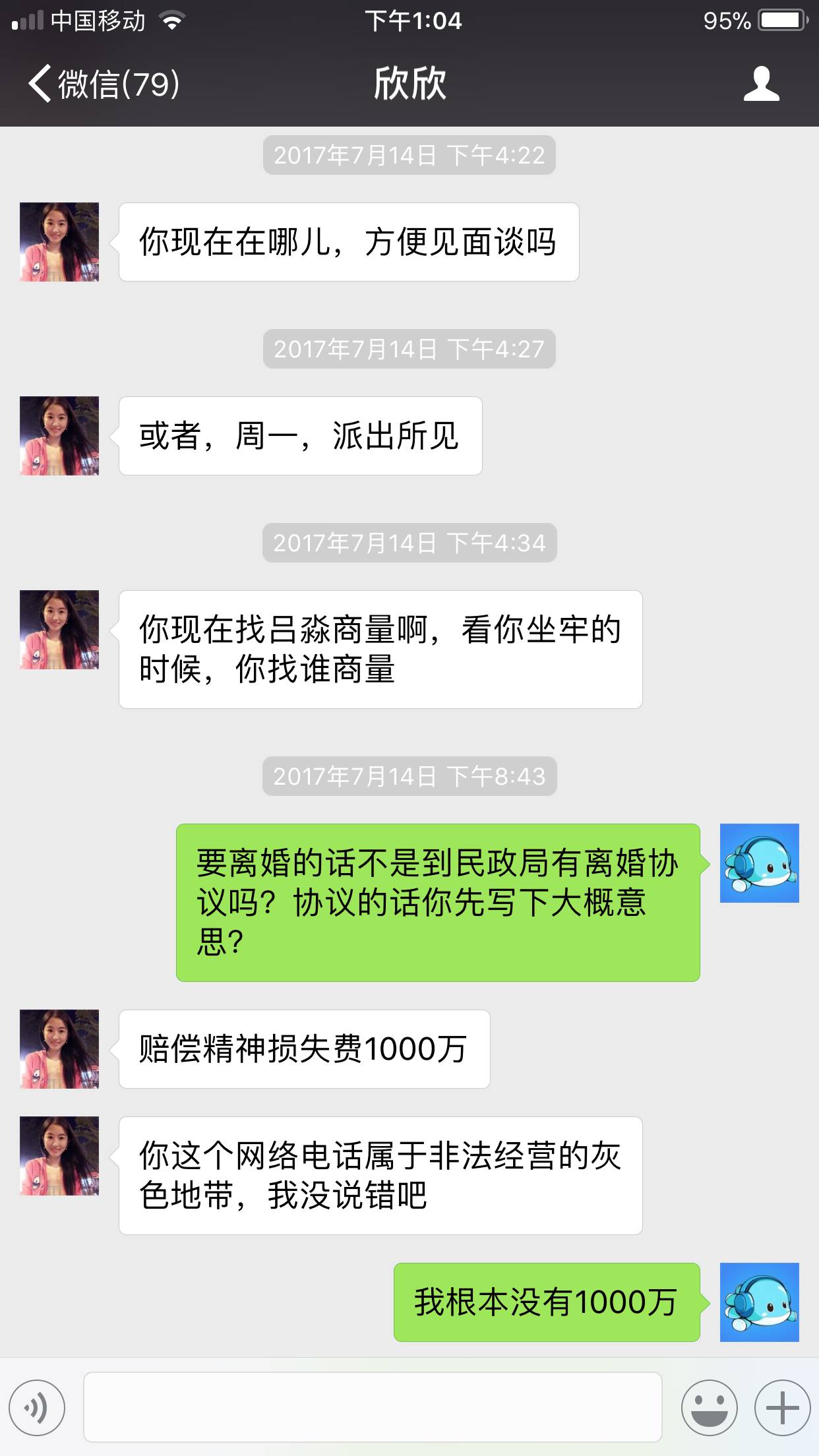Open the plus attachments menu

[x=782, y=1408]
